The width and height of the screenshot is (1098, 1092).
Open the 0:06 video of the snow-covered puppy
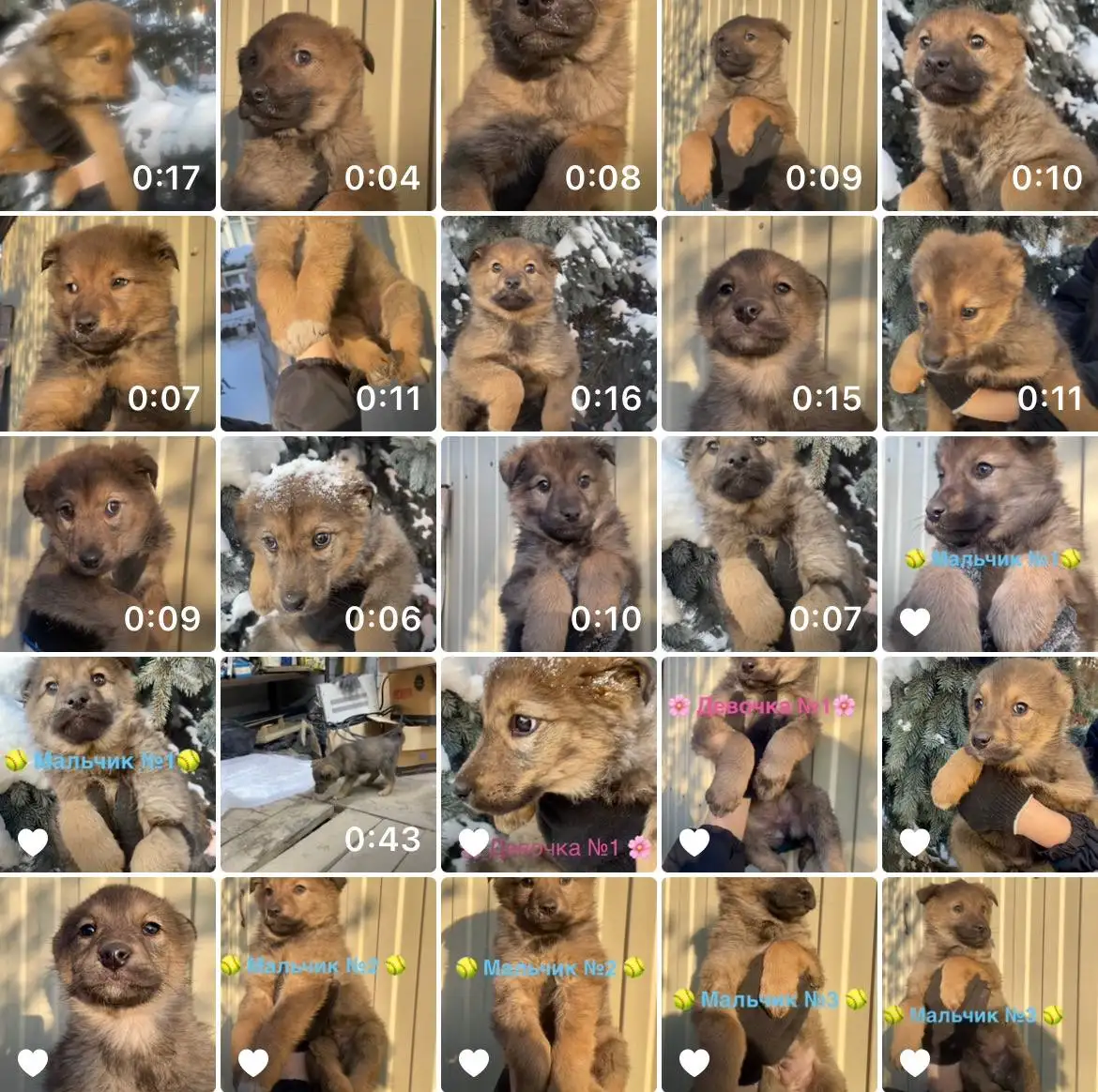click(328, 543)
